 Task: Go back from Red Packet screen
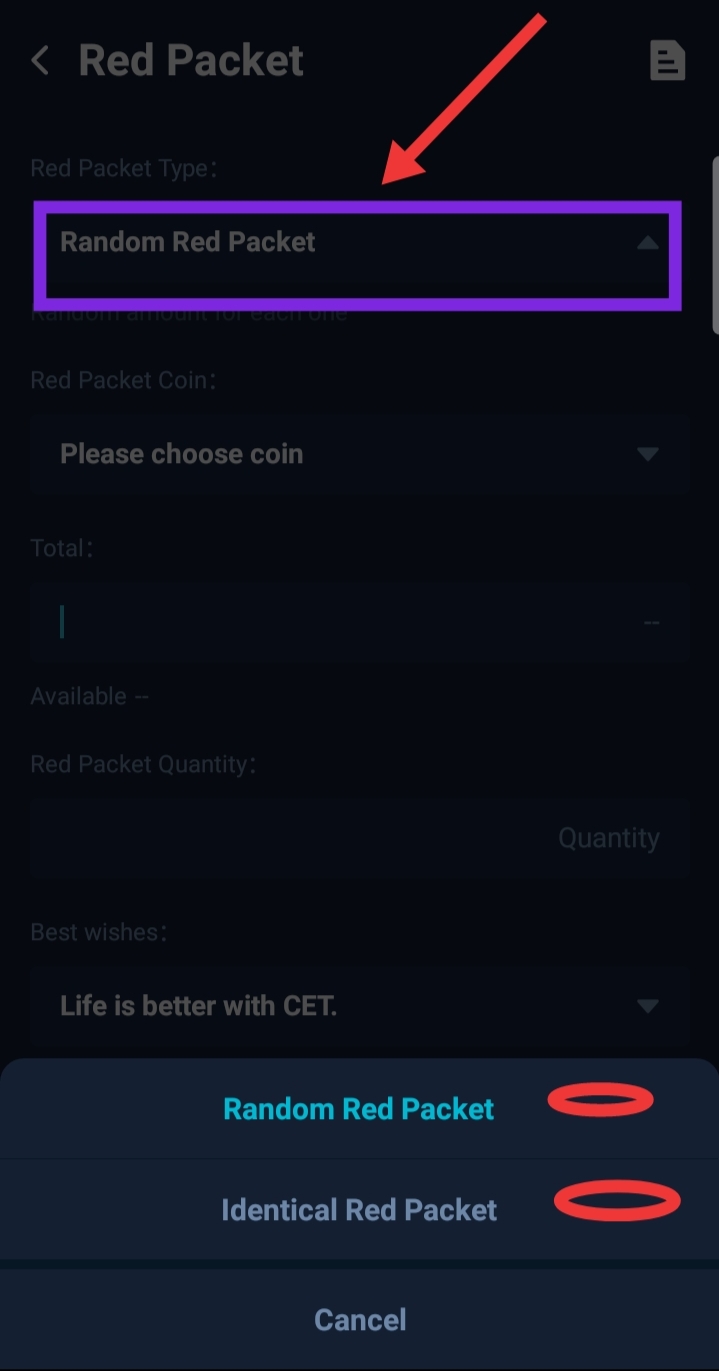click(40, 61)
